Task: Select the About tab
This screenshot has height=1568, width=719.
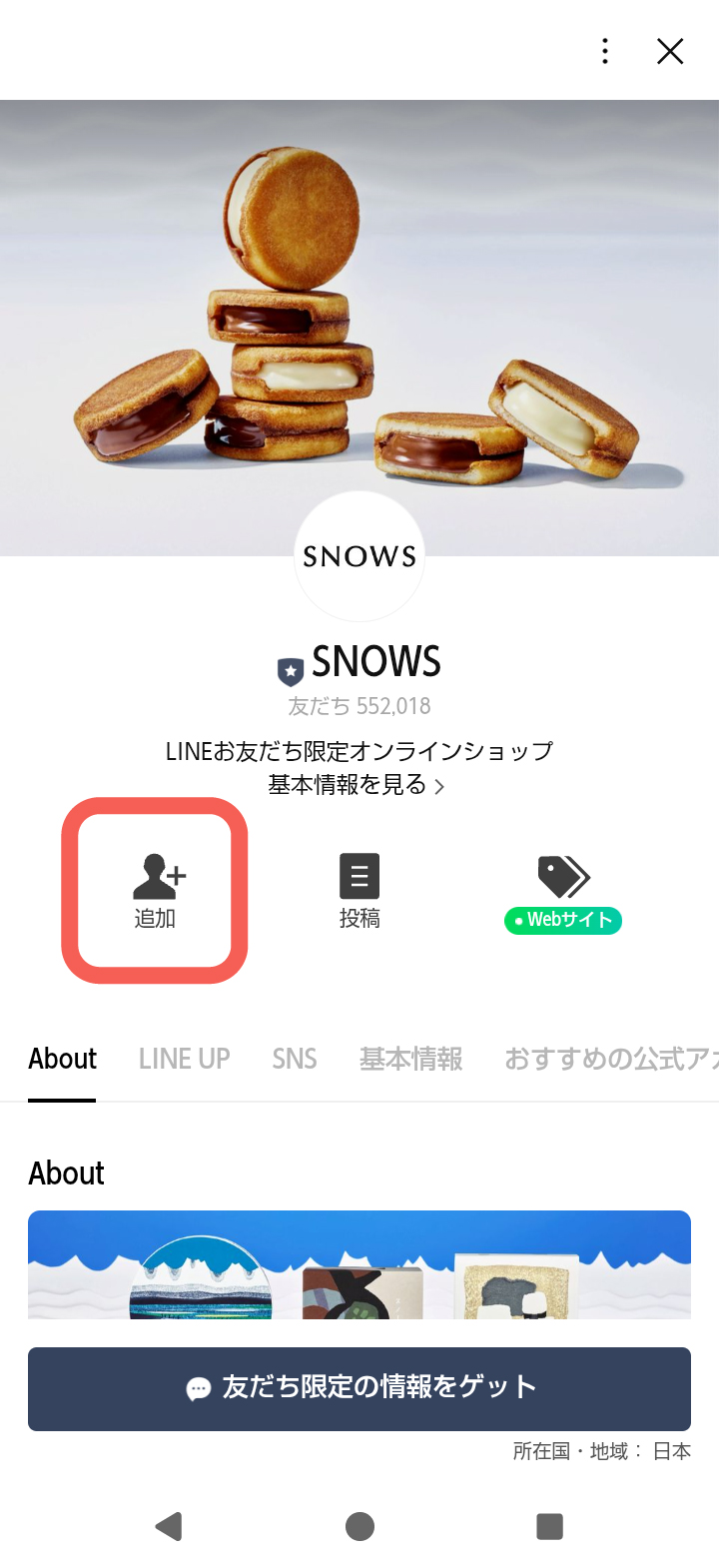Action: click(x=62, y=1059)
